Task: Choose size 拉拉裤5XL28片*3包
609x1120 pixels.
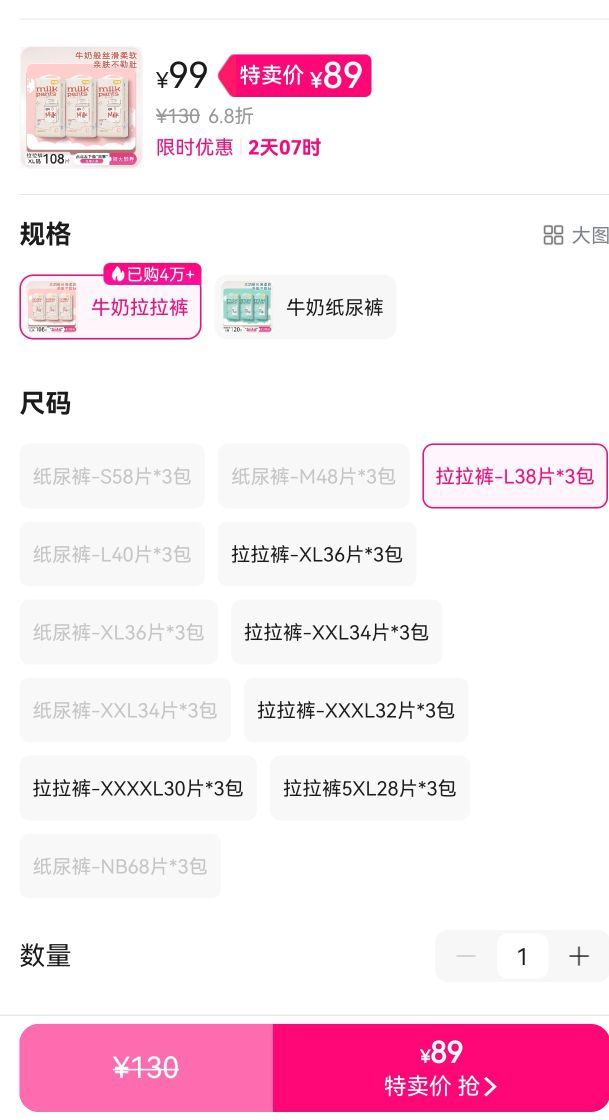Action: [x=370, y=788]
